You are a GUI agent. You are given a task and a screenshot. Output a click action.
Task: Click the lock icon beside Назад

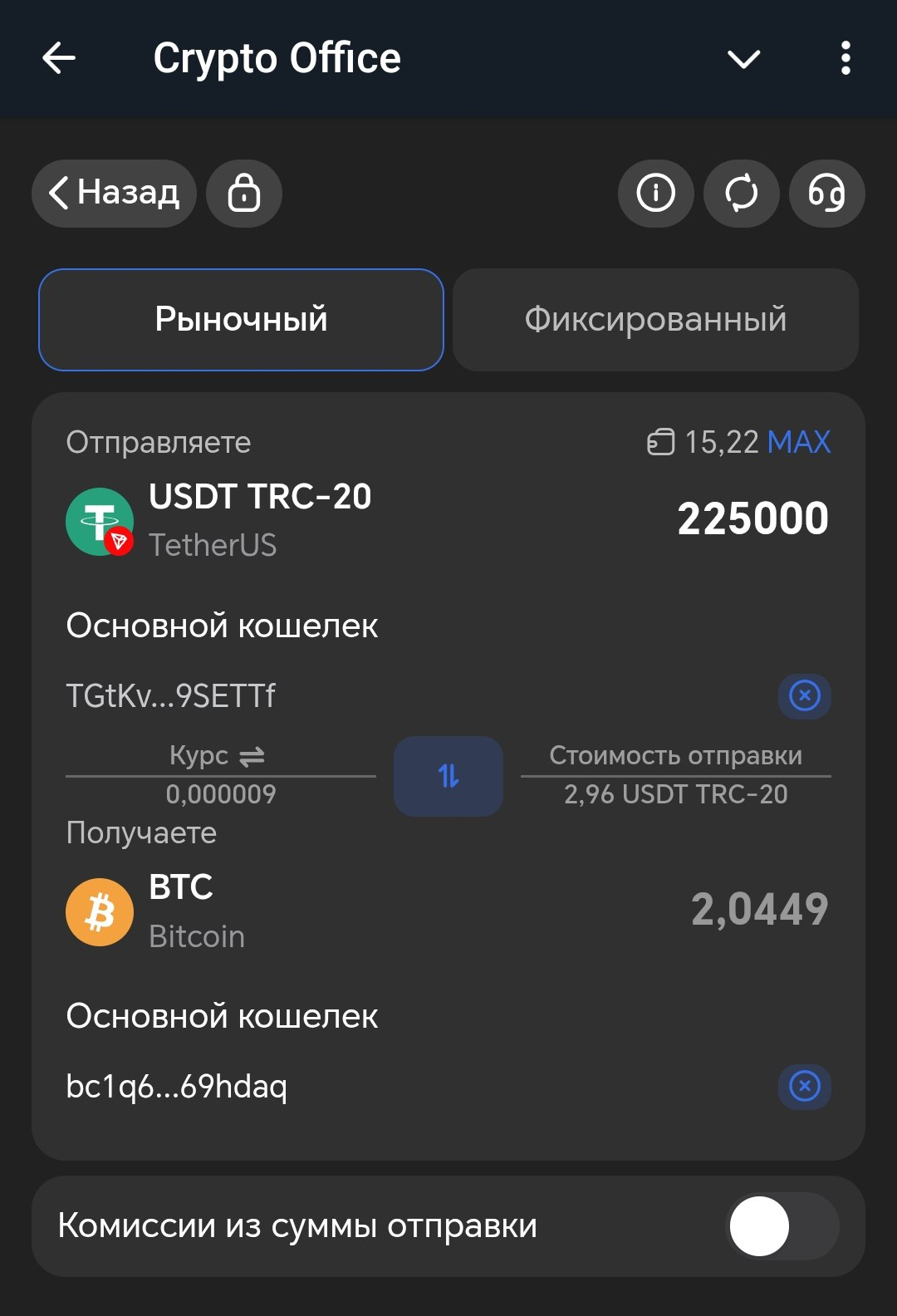click(243, 193)
